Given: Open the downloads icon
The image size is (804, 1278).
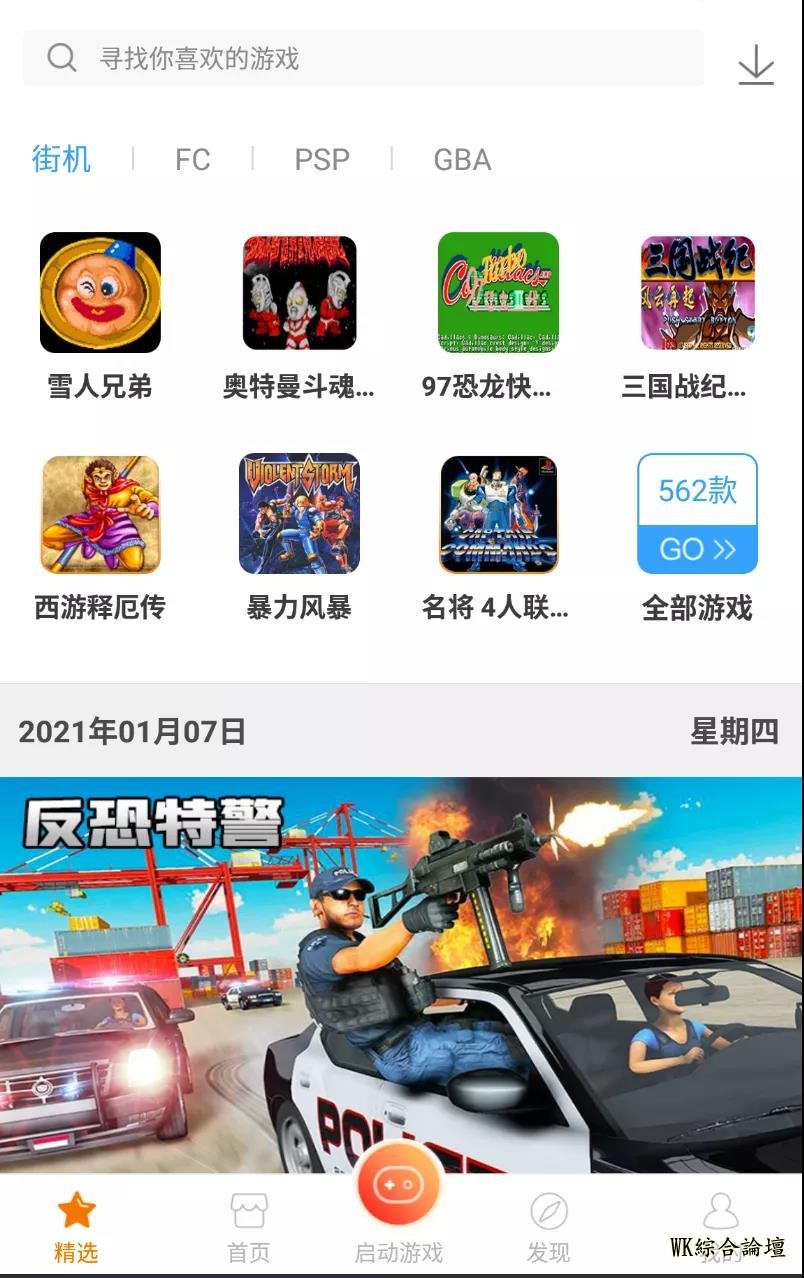Looking at the screenshot, I should [x=756, y=65].
